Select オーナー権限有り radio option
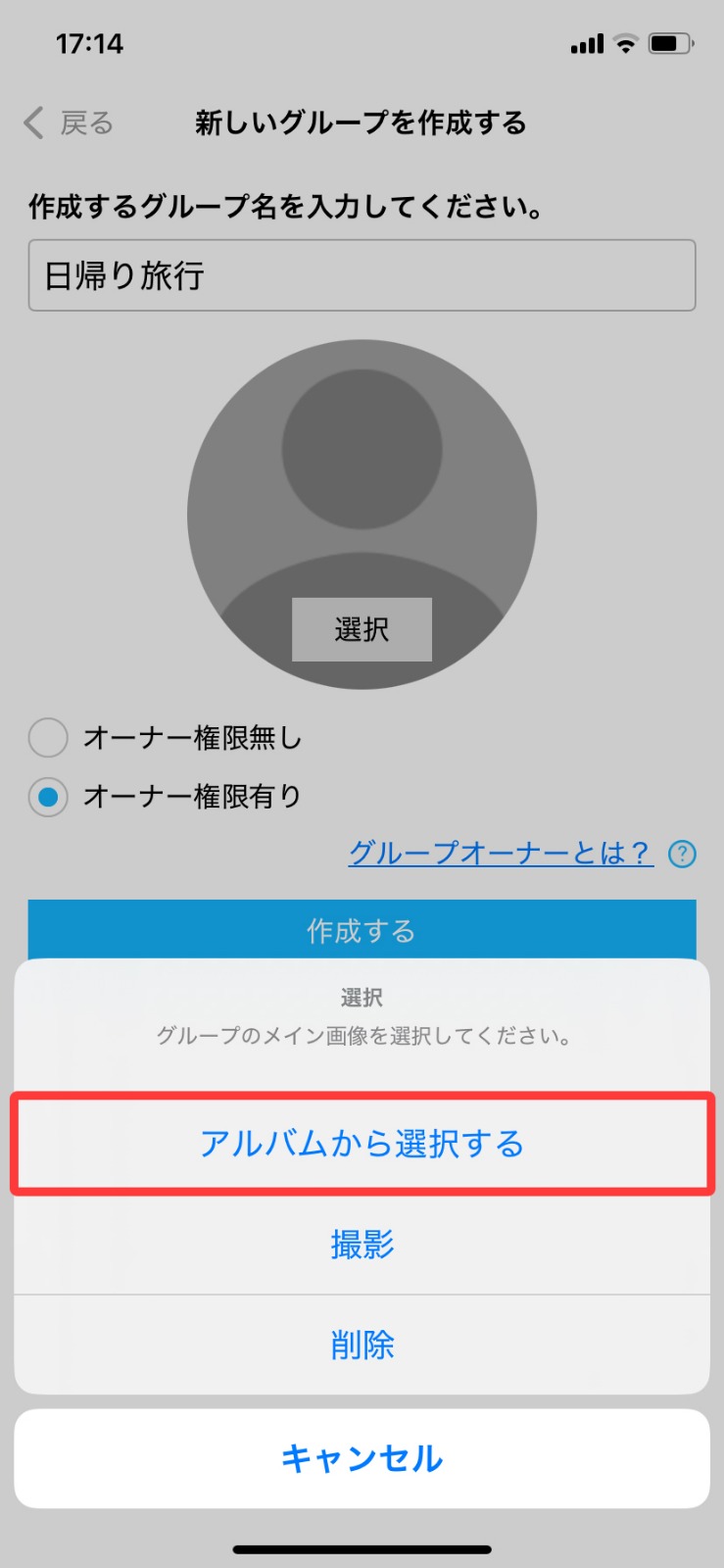The image size is (724, 1568). [x=49, y=797]
